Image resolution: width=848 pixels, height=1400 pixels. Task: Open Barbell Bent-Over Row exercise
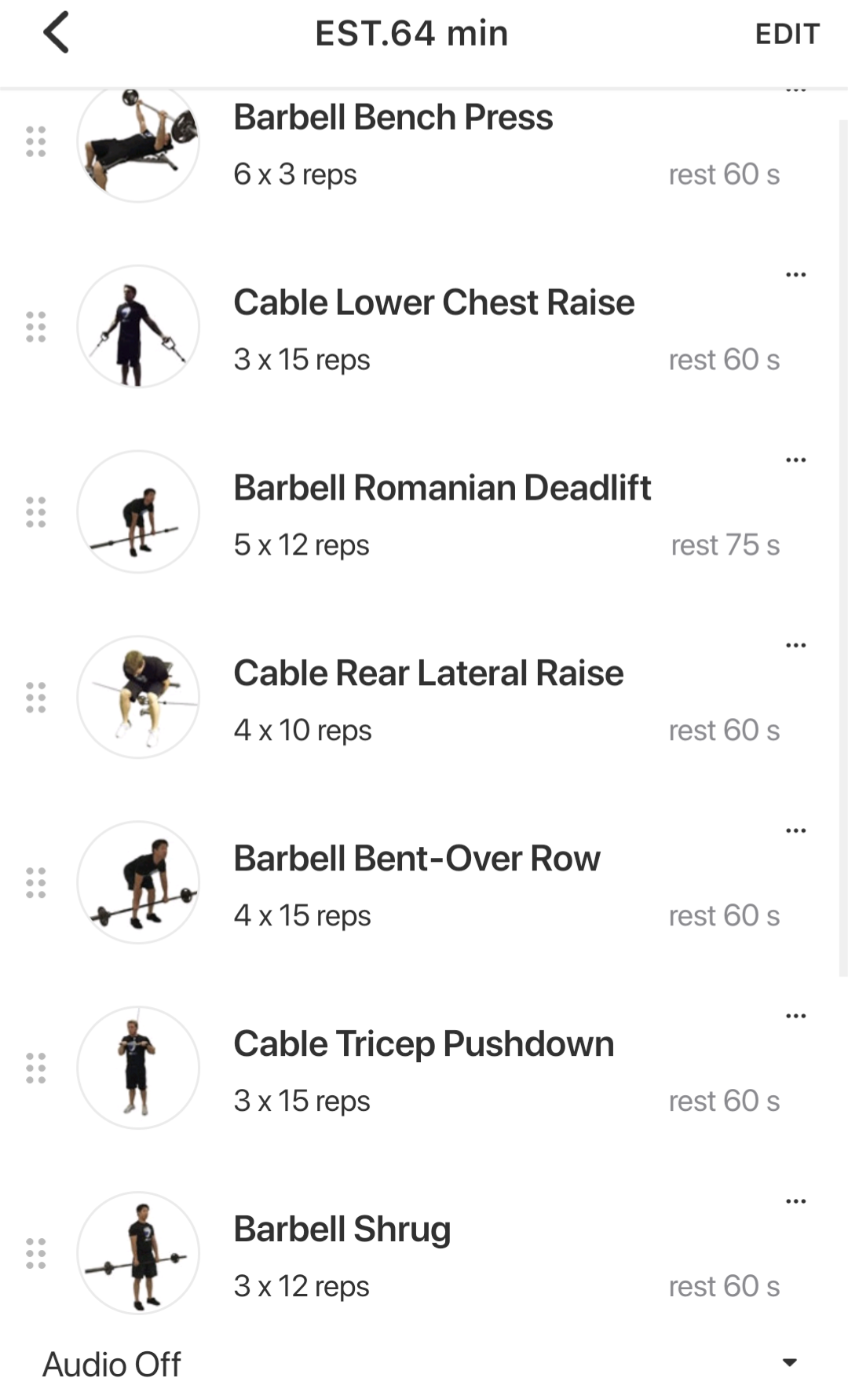[416, 859]
